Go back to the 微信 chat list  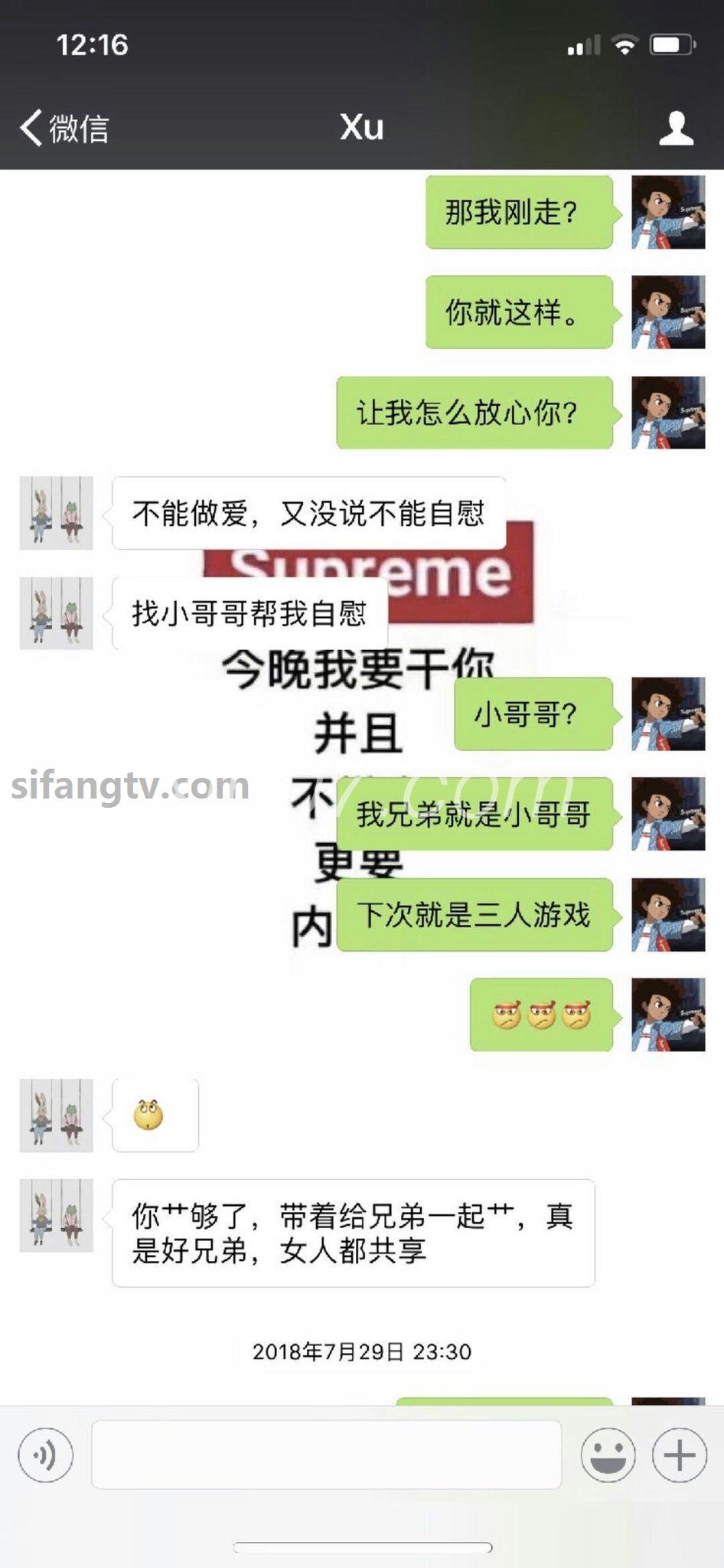click(64, 128)
